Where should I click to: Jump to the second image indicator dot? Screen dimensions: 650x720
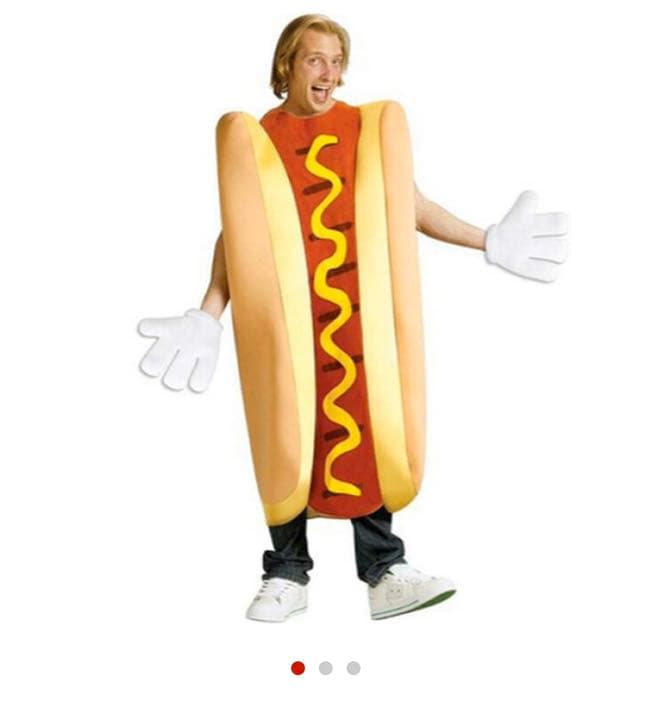tap(326, 668)
